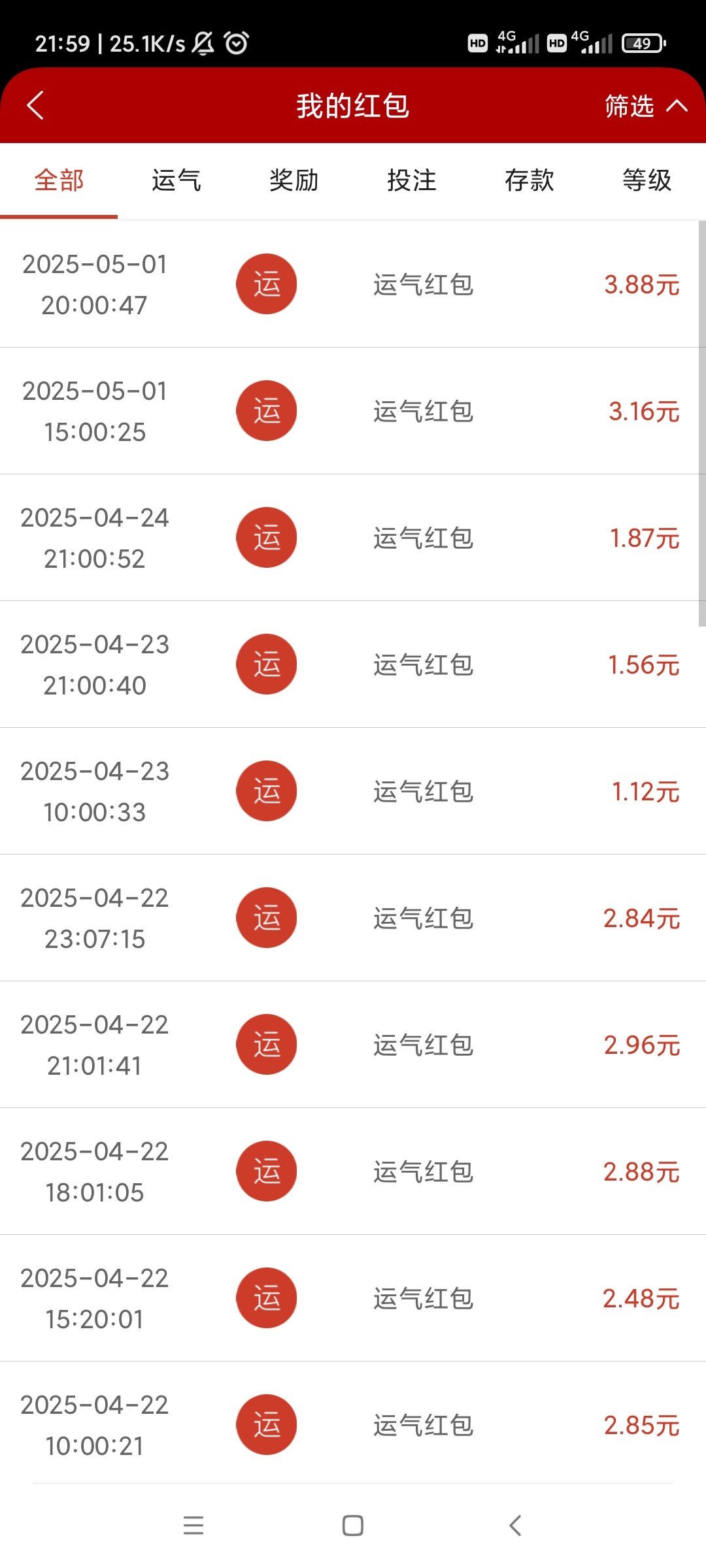Open the 奖励 tab

tap(294, 180)
